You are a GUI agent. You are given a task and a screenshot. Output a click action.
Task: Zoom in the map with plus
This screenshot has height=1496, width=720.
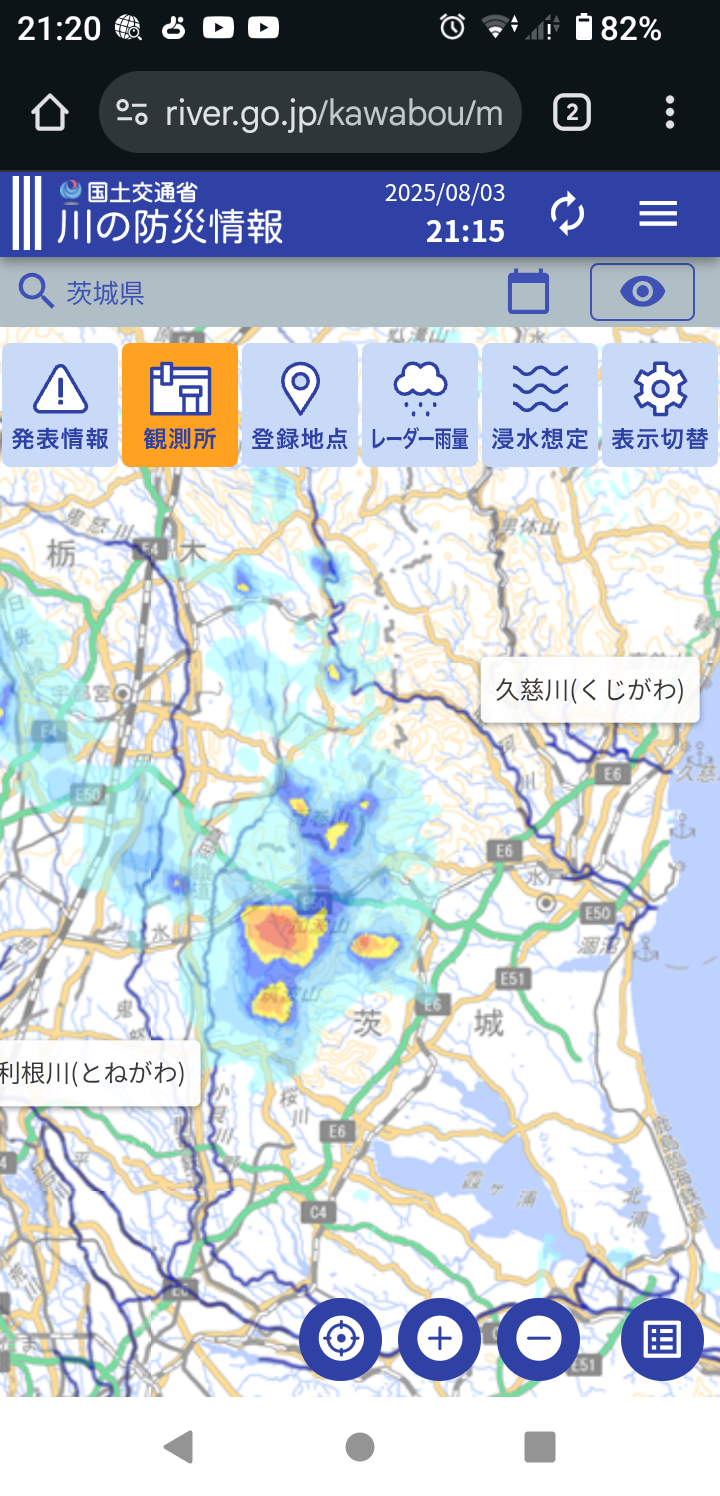[x=440, y=1339]
